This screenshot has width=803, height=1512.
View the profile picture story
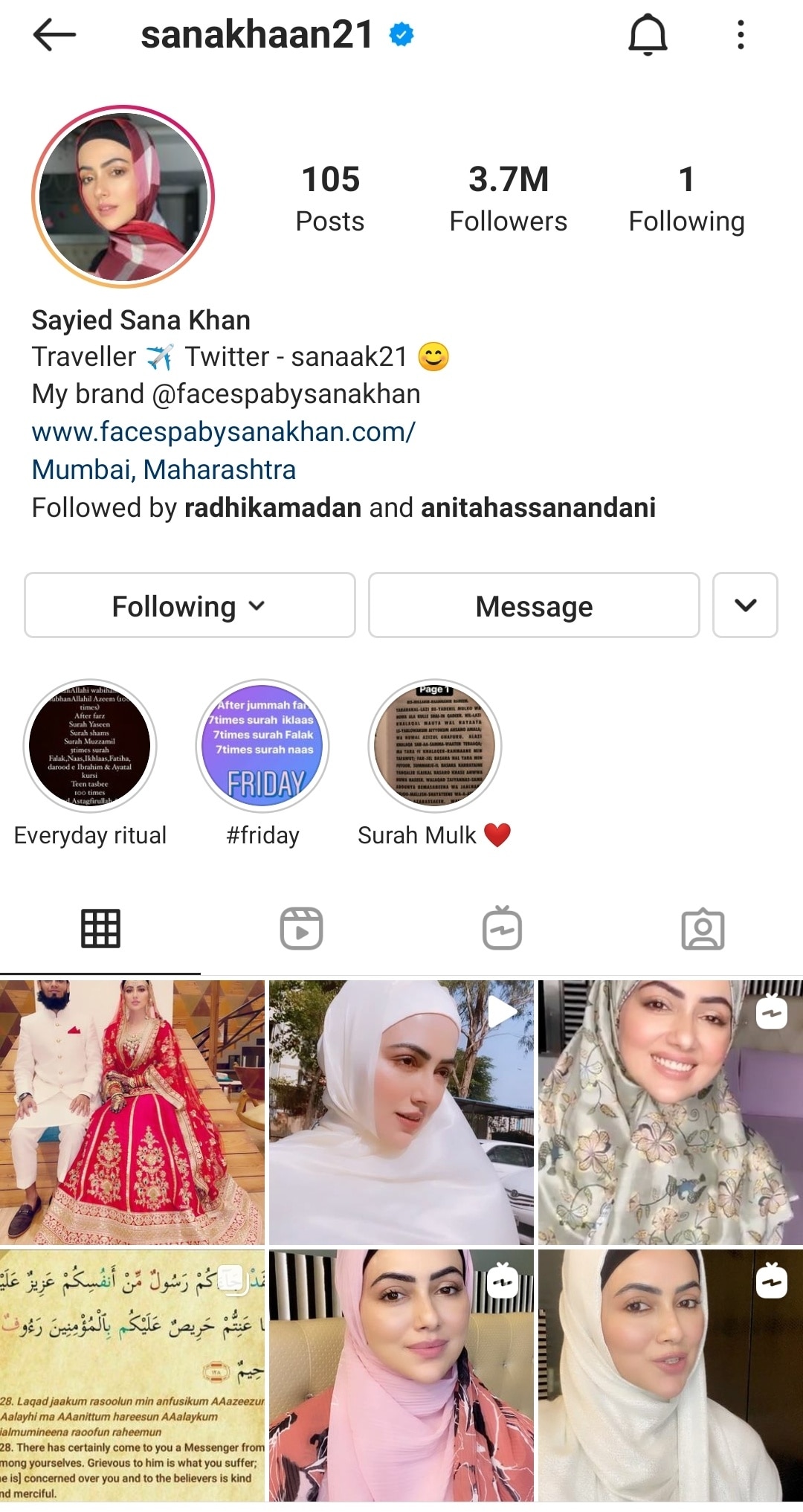click(123, 197)
